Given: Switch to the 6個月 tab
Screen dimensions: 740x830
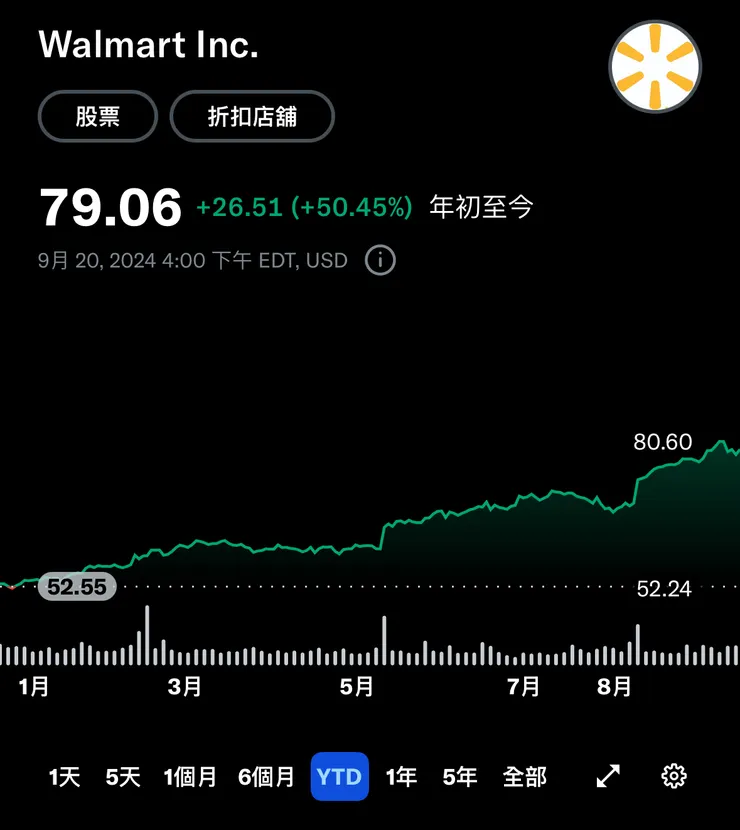Looking at the screenshot, I should (266, 776).
